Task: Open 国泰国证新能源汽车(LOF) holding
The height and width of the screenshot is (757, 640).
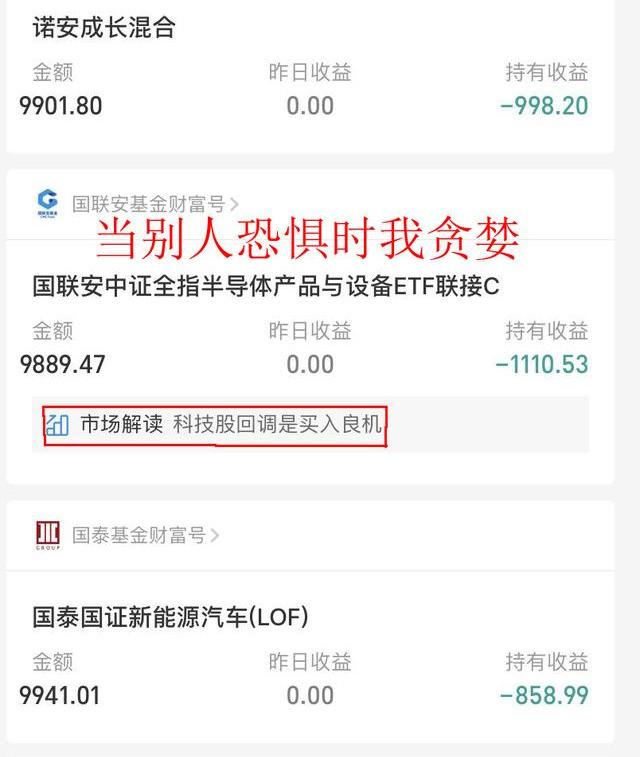Action: pos(170,617)
